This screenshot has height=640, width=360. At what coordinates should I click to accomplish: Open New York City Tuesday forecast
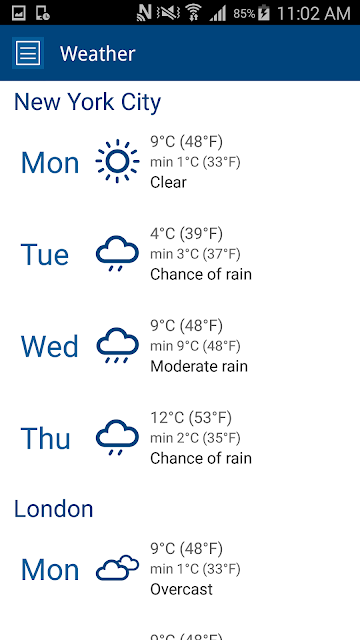point(180,254)
